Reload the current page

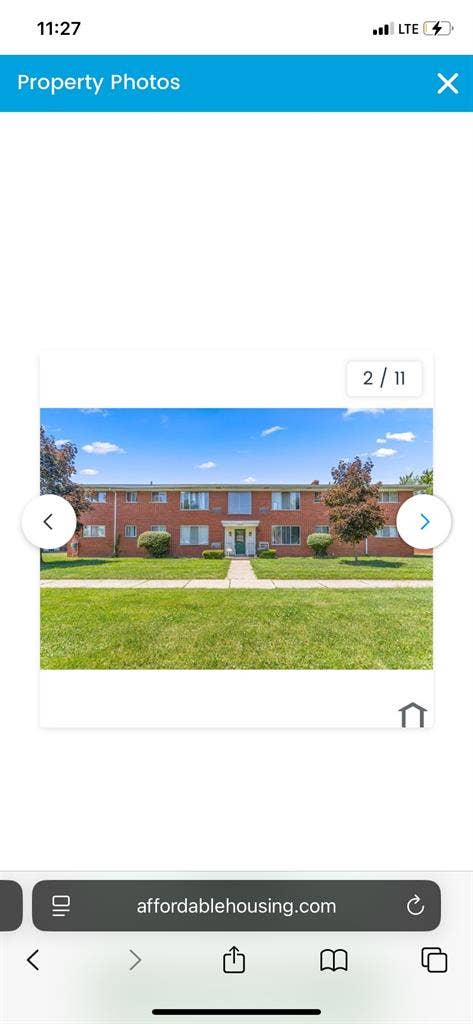(416, 905)
